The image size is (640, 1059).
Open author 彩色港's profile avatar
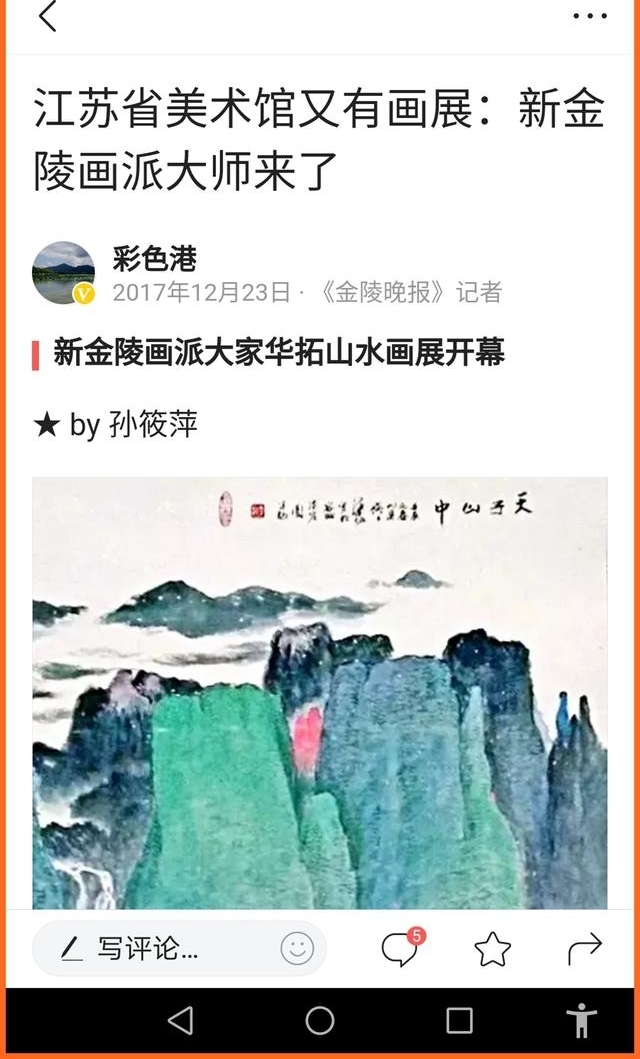pyautogui.click(x=63, y=273)
